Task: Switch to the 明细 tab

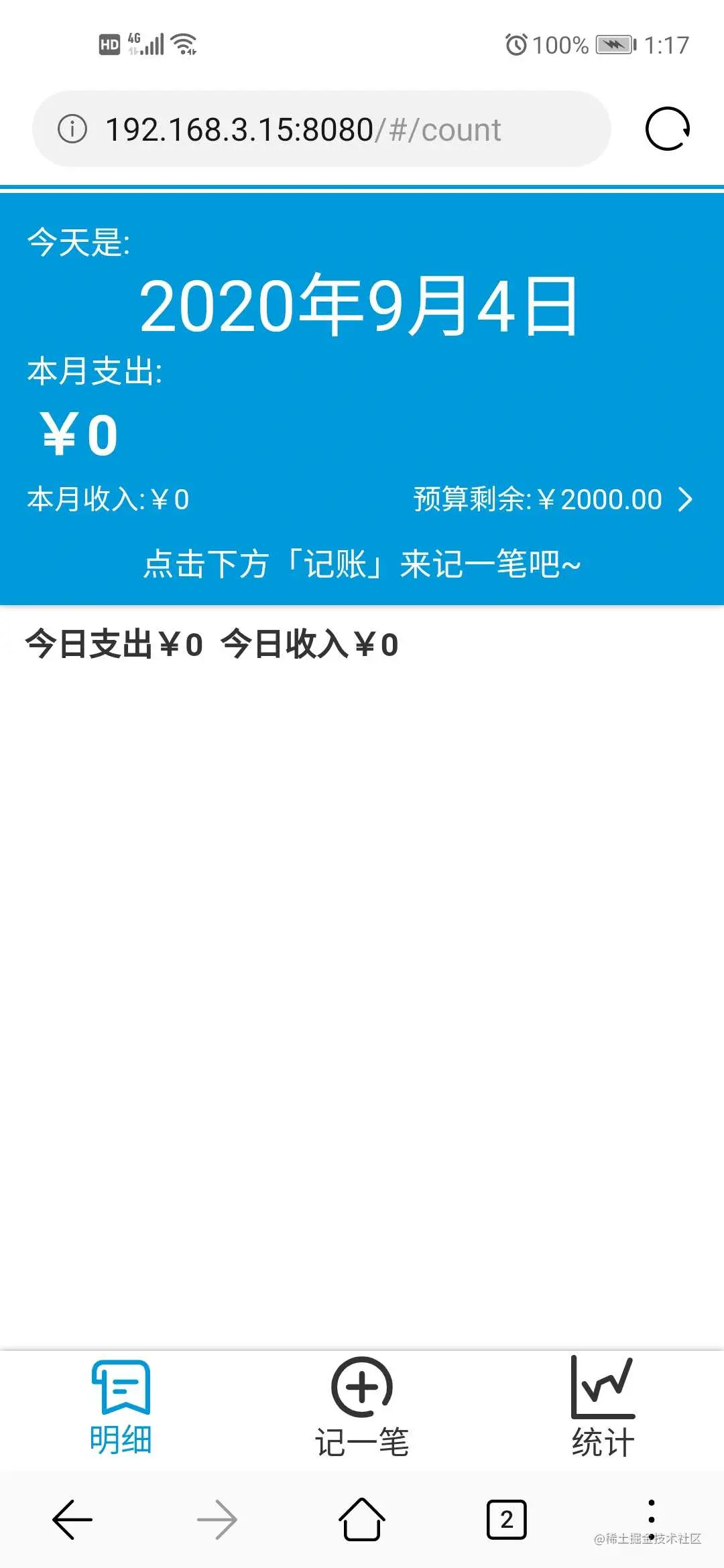Action: click(x=121, y=1407)
